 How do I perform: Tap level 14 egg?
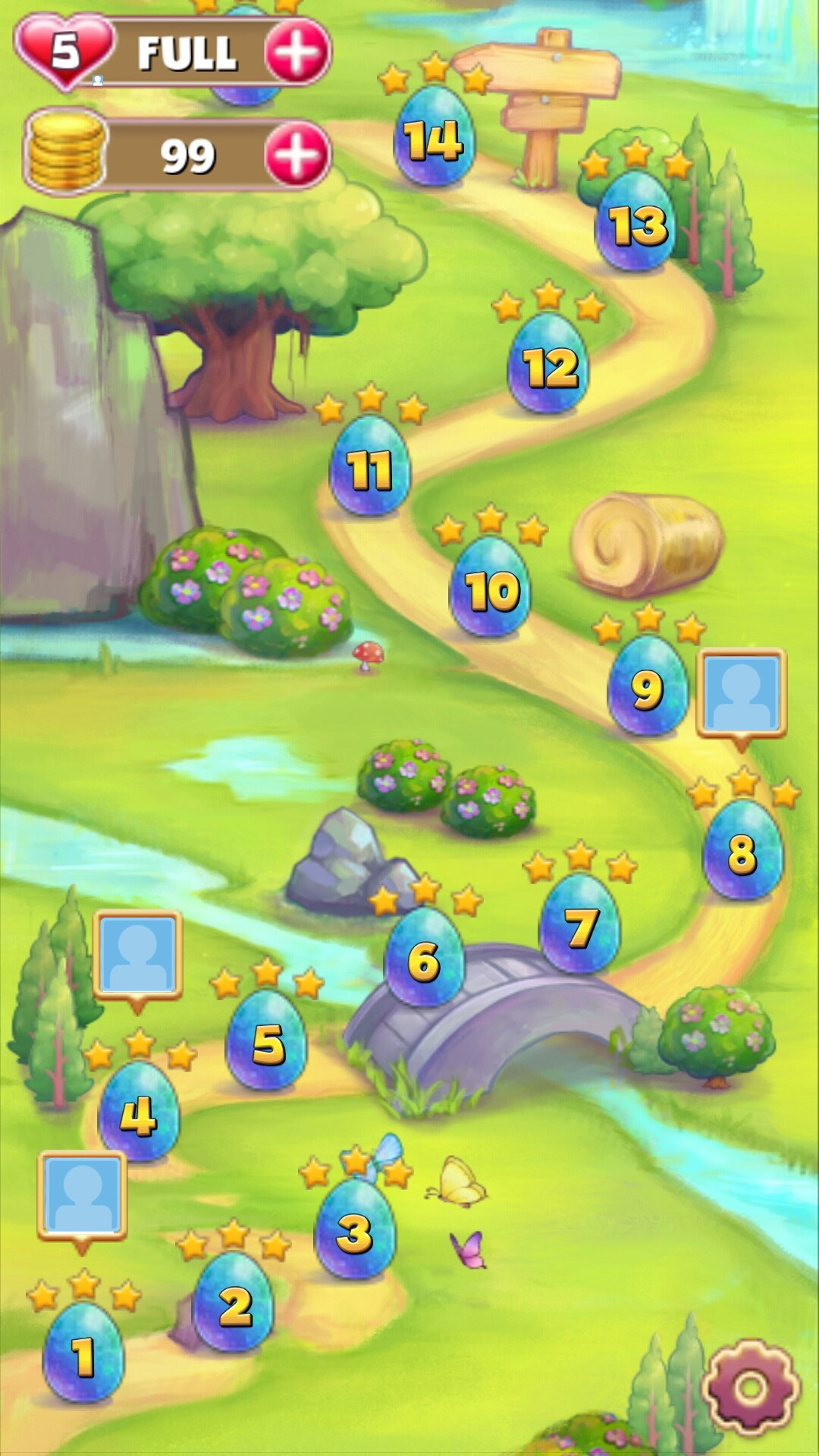pos(434,138)
